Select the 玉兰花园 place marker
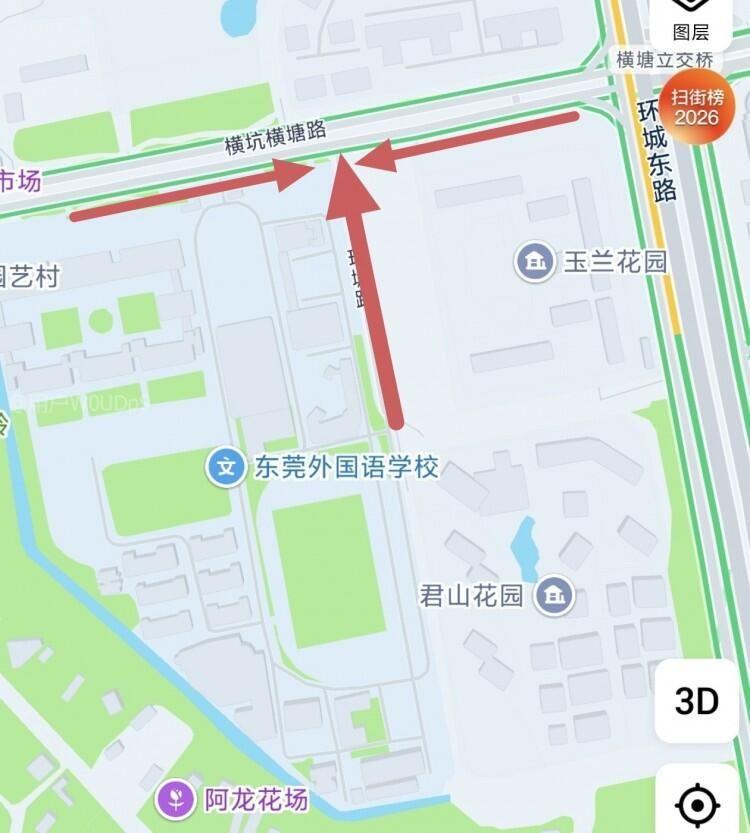The height and width of the screenshot is (833, 750). coord(536,262)
